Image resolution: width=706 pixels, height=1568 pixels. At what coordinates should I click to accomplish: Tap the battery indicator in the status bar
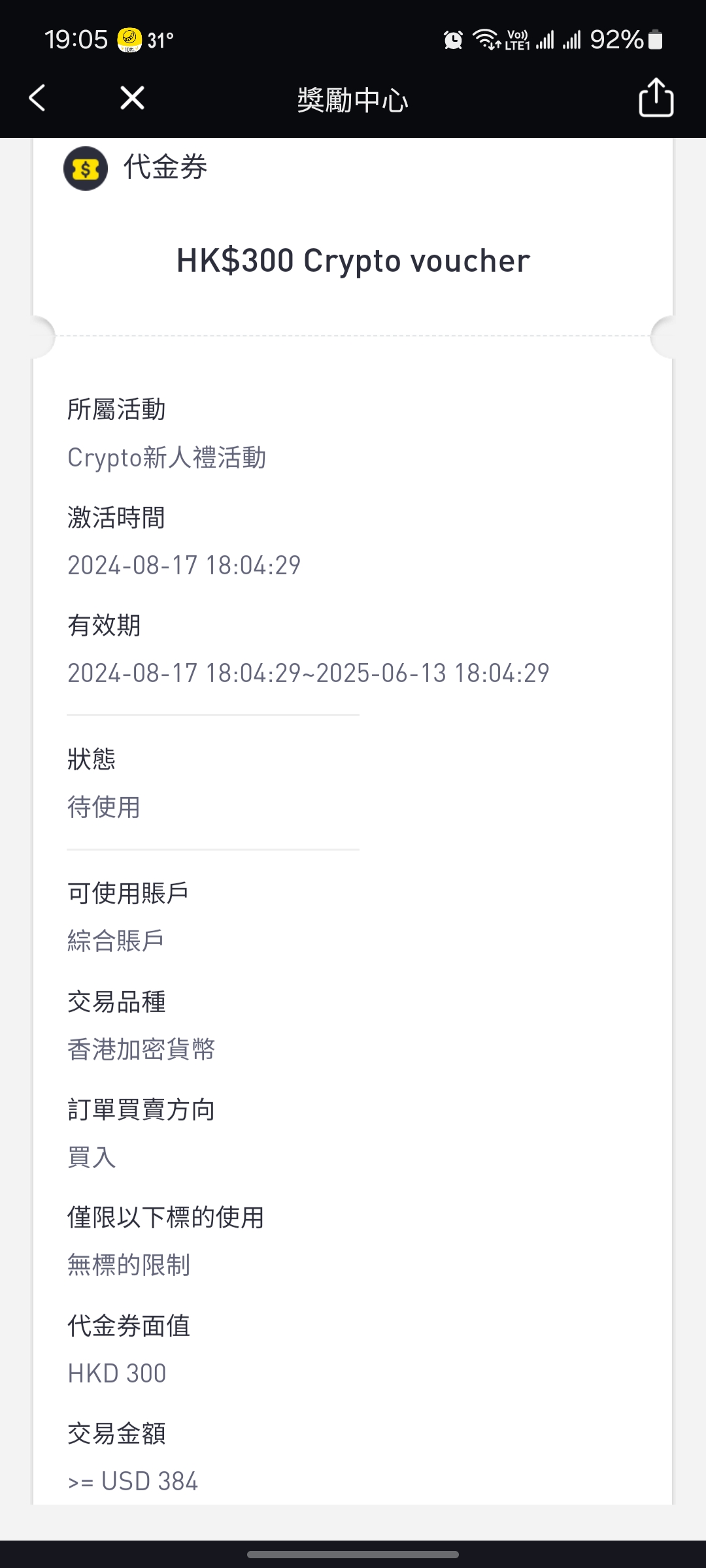(654, 40)
